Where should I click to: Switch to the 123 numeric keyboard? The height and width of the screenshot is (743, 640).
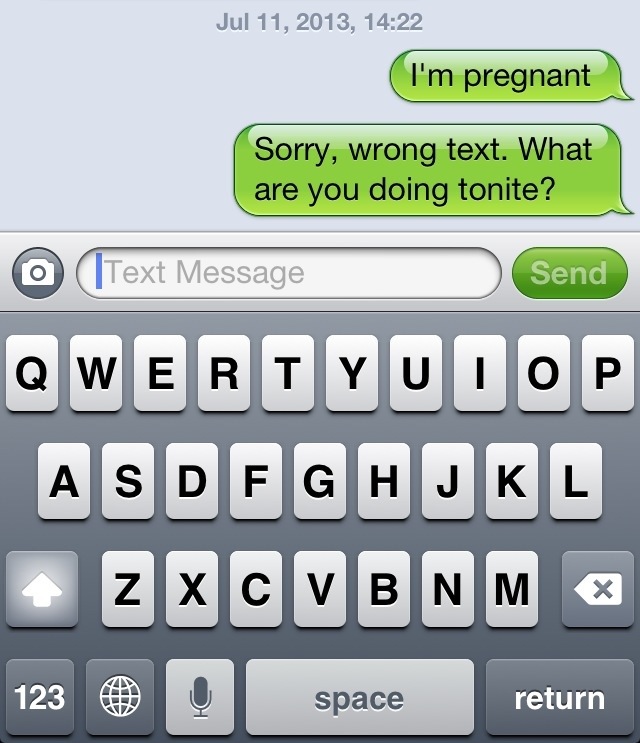click(x=40, y=697)
